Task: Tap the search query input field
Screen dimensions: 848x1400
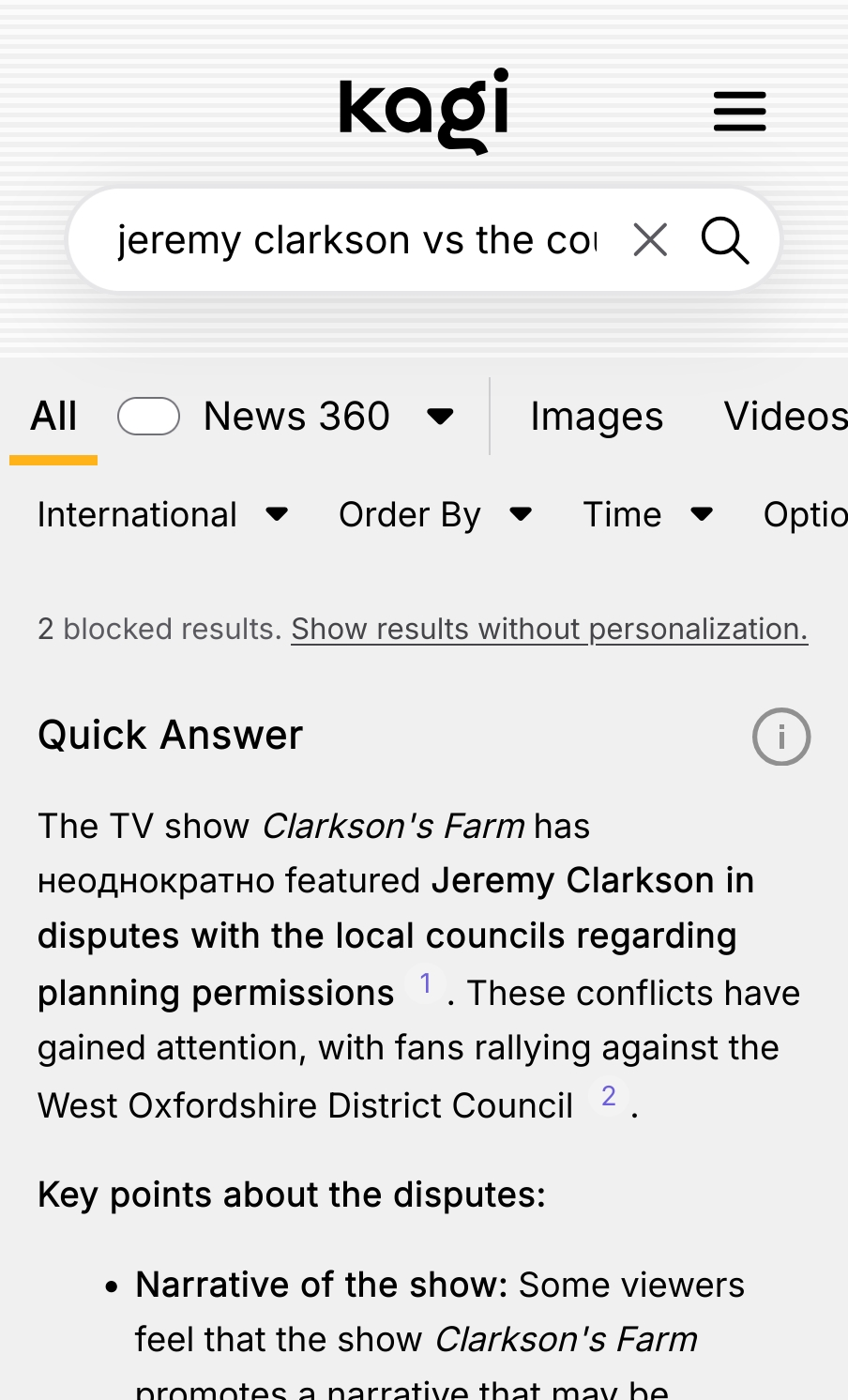Action: click(356, 240)
